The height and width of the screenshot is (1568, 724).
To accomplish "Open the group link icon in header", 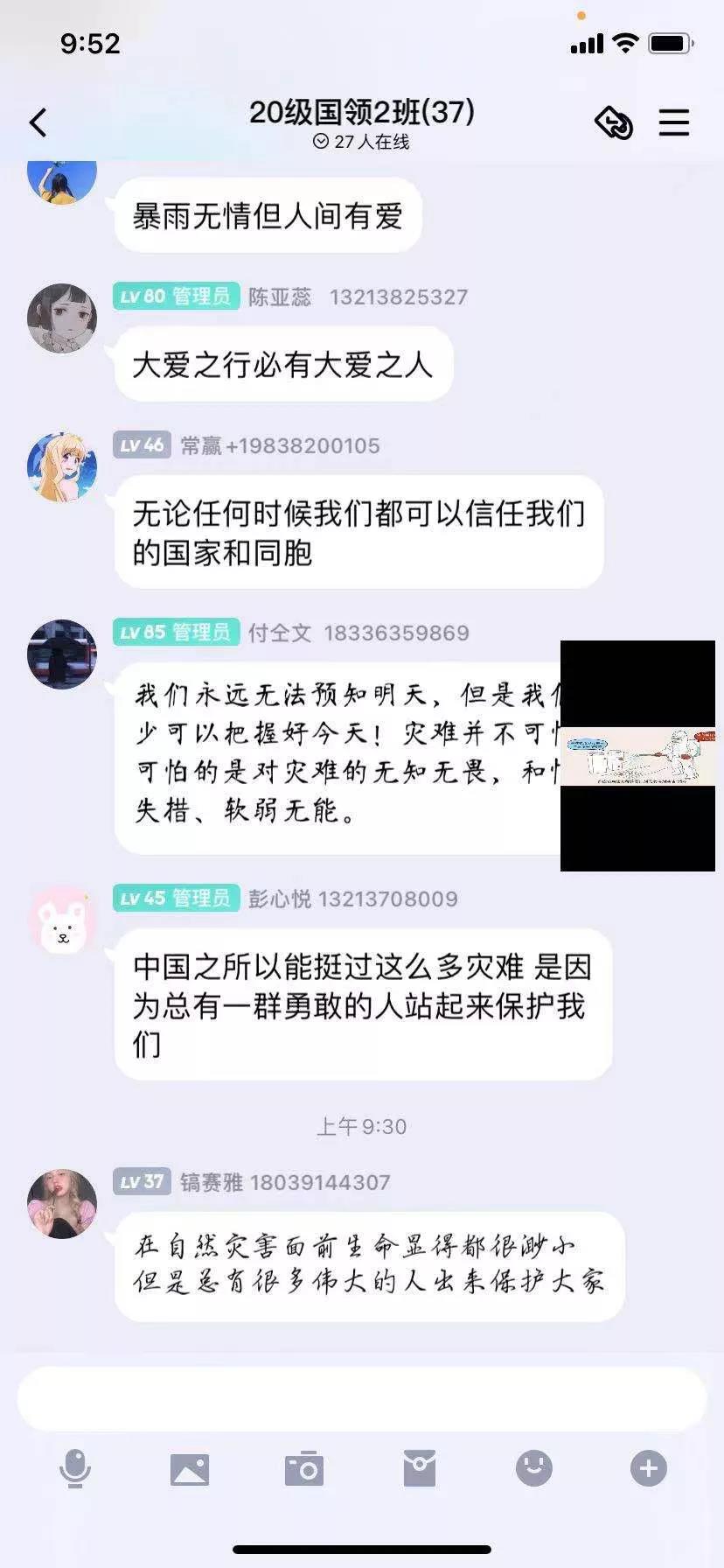I will 614,122.
